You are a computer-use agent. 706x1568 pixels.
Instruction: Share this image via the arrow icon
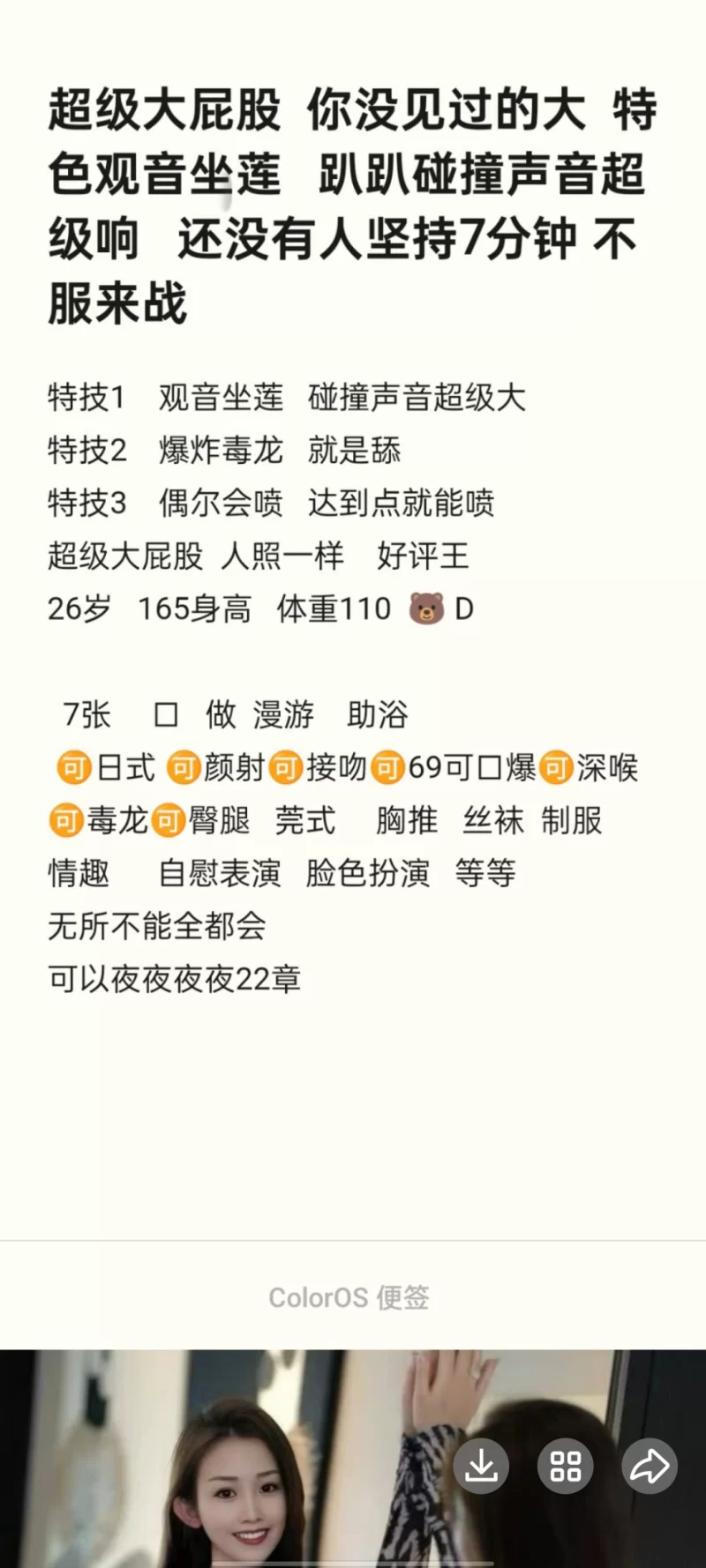[x=649, y=1467]
